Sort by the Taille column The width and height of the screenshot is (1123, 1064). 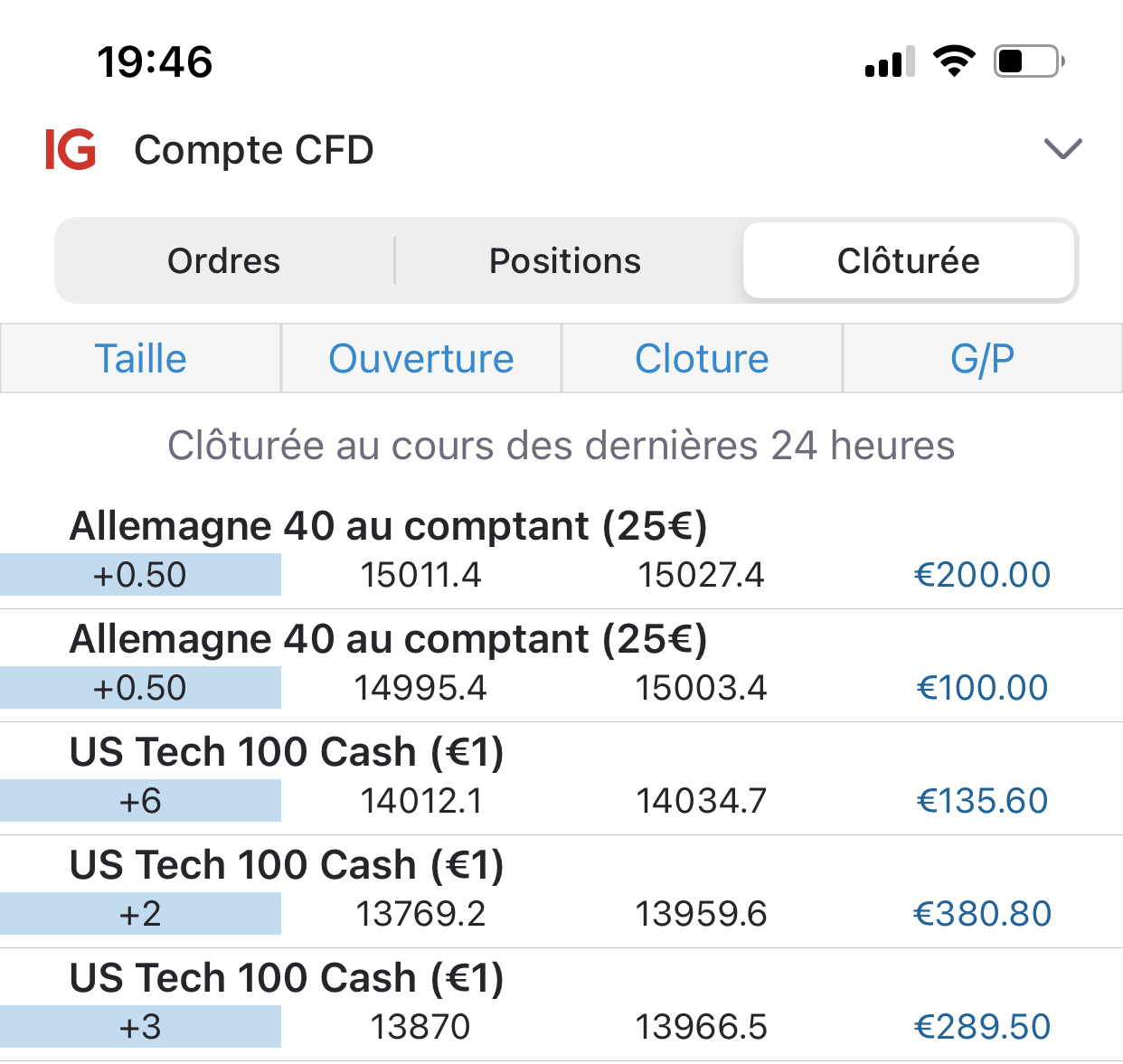(141, 359)
